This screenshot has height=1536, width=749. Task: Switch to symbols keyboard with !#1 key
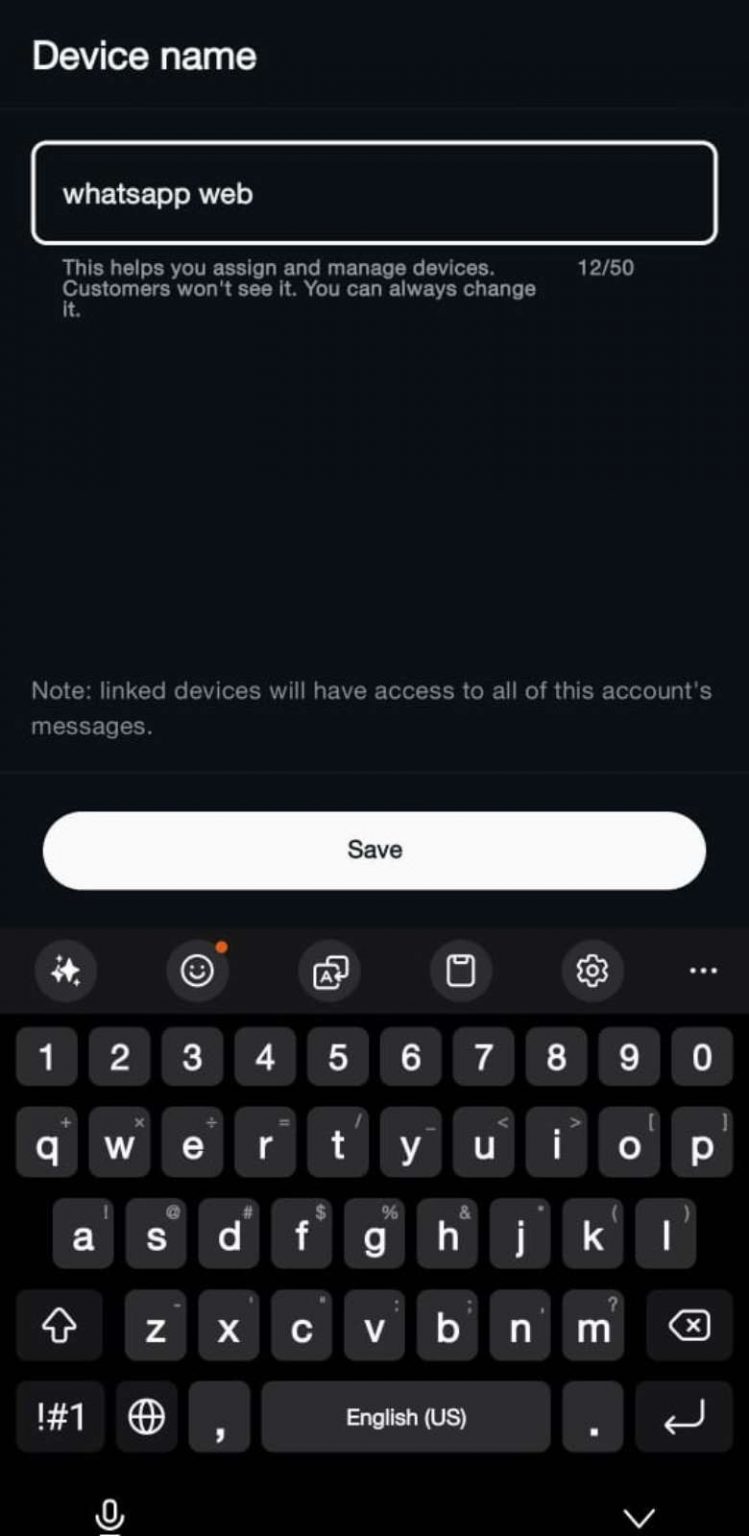coord(59,1416)
